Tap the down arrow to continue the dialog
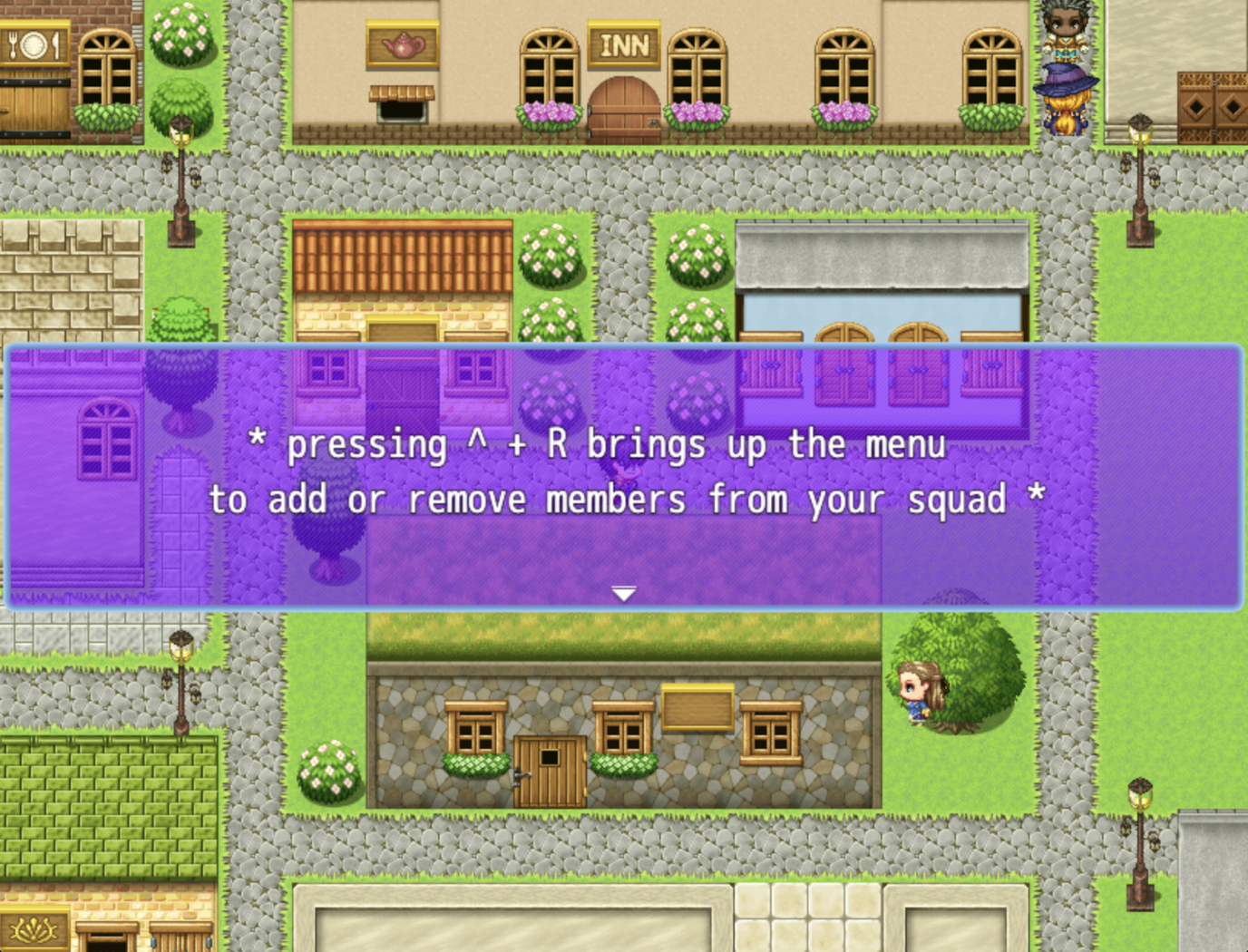Image resolution: width=1248 pixels, height=952 pixels. (x=623, y=594)
